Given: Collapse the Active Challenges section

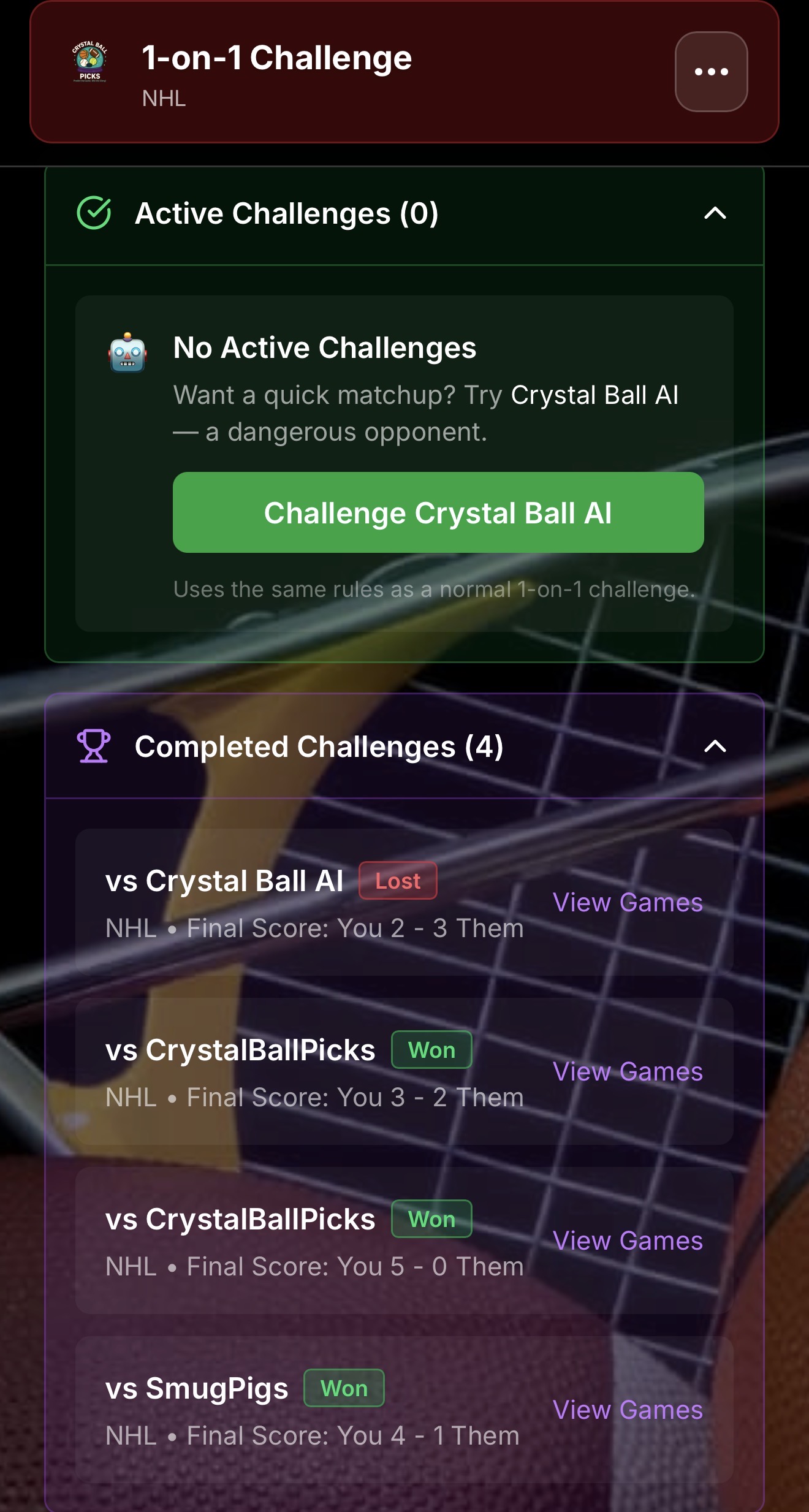Looking at the screenshot, I should [715, 213].
